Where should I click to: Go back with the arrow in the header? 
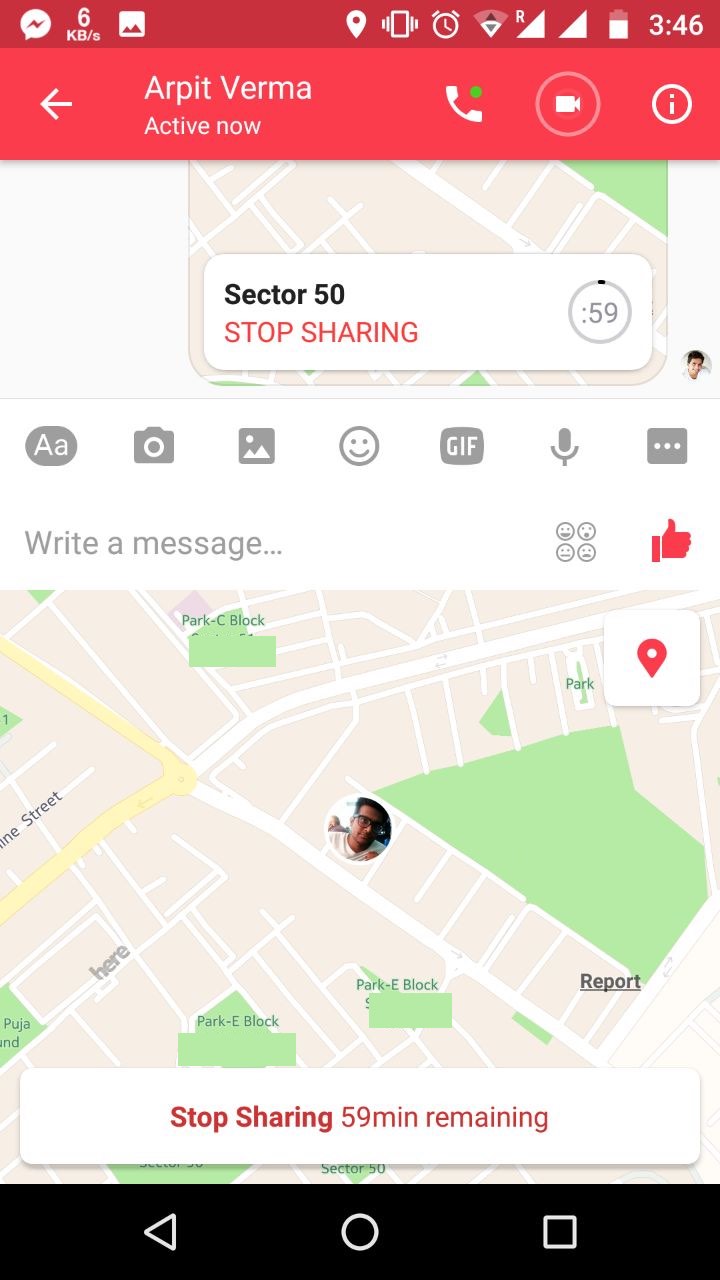pos(56,103)
